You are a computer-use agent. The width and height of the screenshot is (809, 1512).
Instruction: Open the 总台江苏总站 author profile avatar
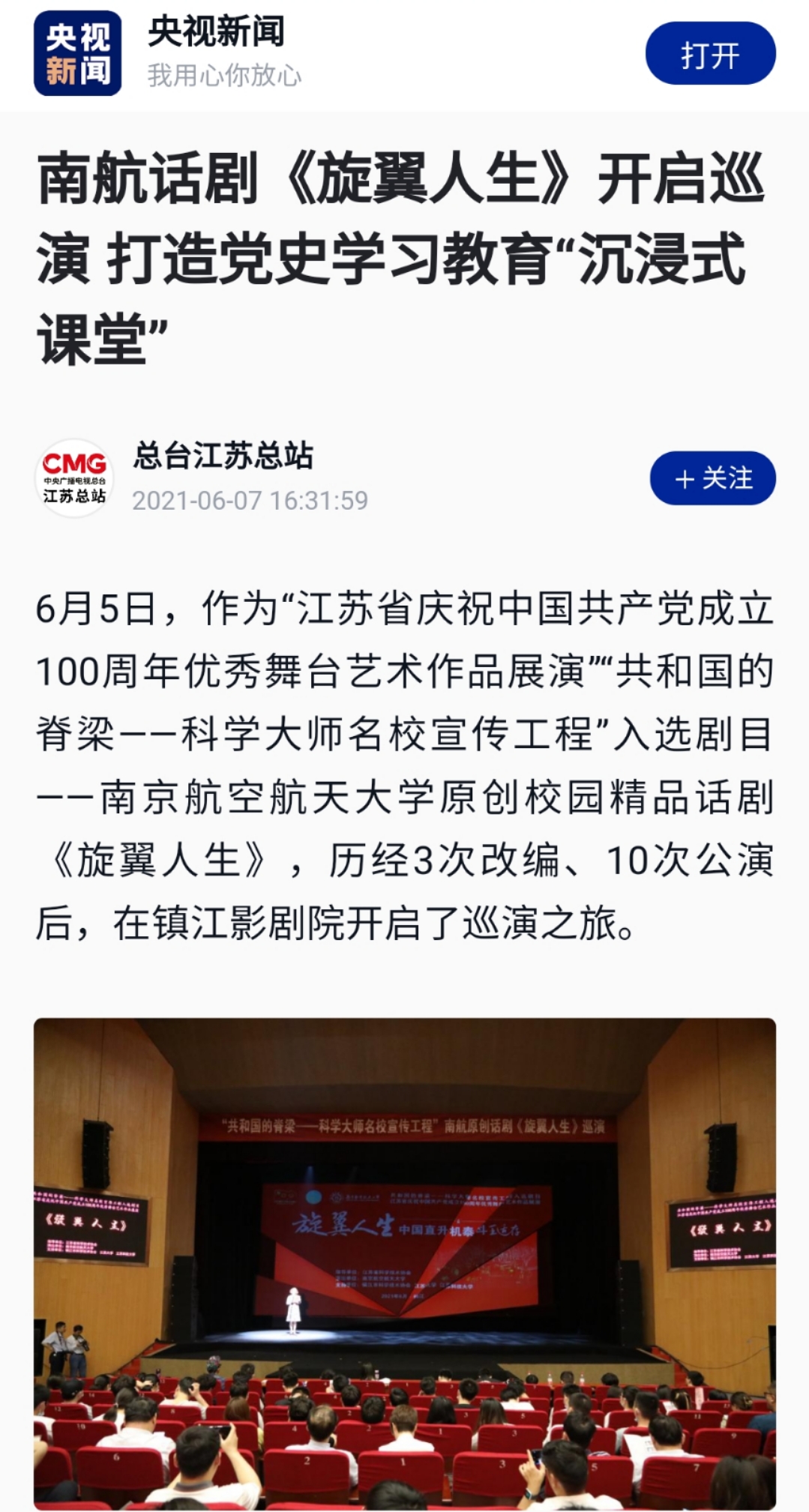click(73, 478)
